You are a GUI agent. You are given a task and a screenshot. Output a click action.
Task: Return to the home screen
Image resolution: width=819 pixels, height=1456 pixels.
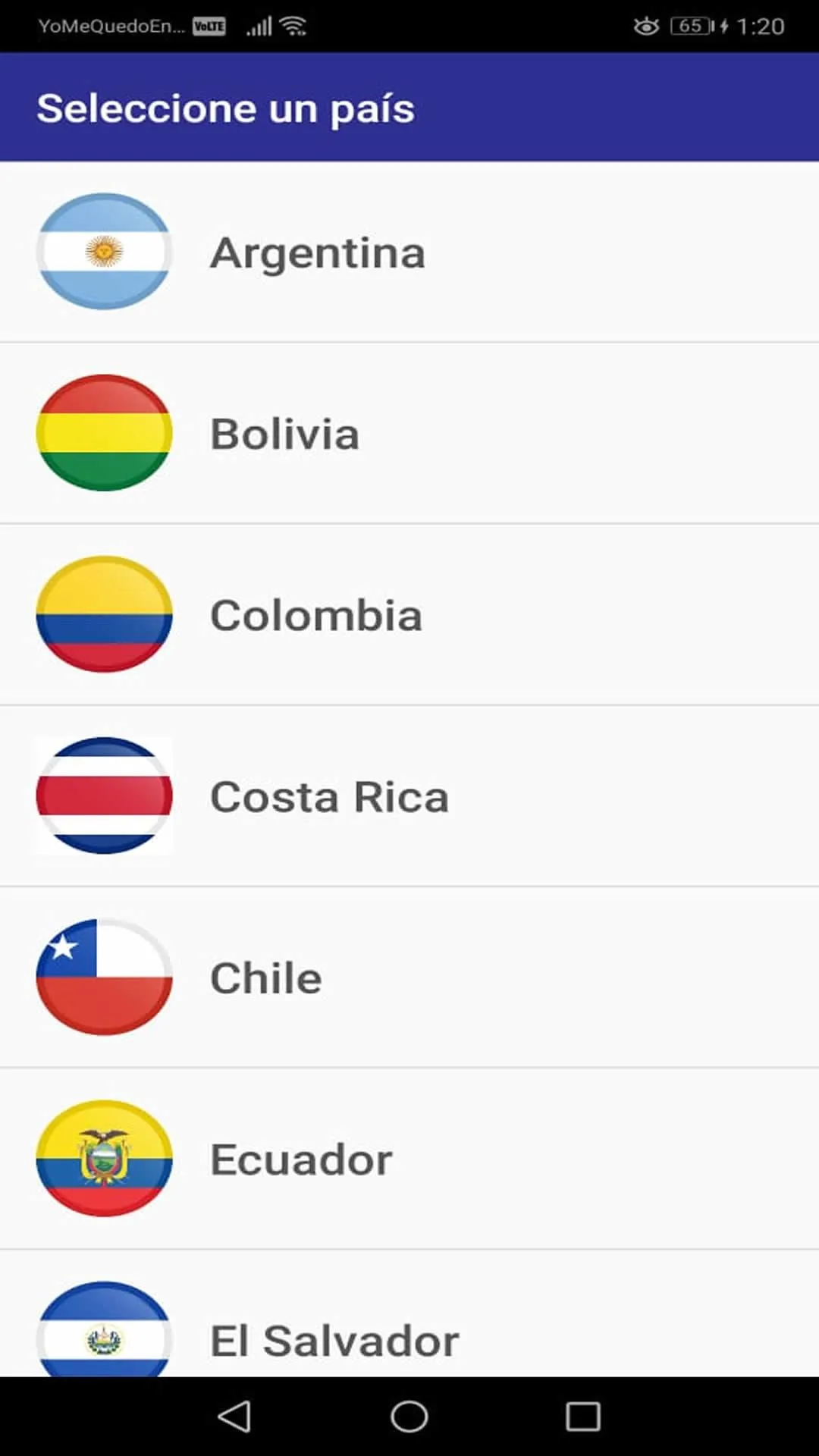[x=409, y=1416]
